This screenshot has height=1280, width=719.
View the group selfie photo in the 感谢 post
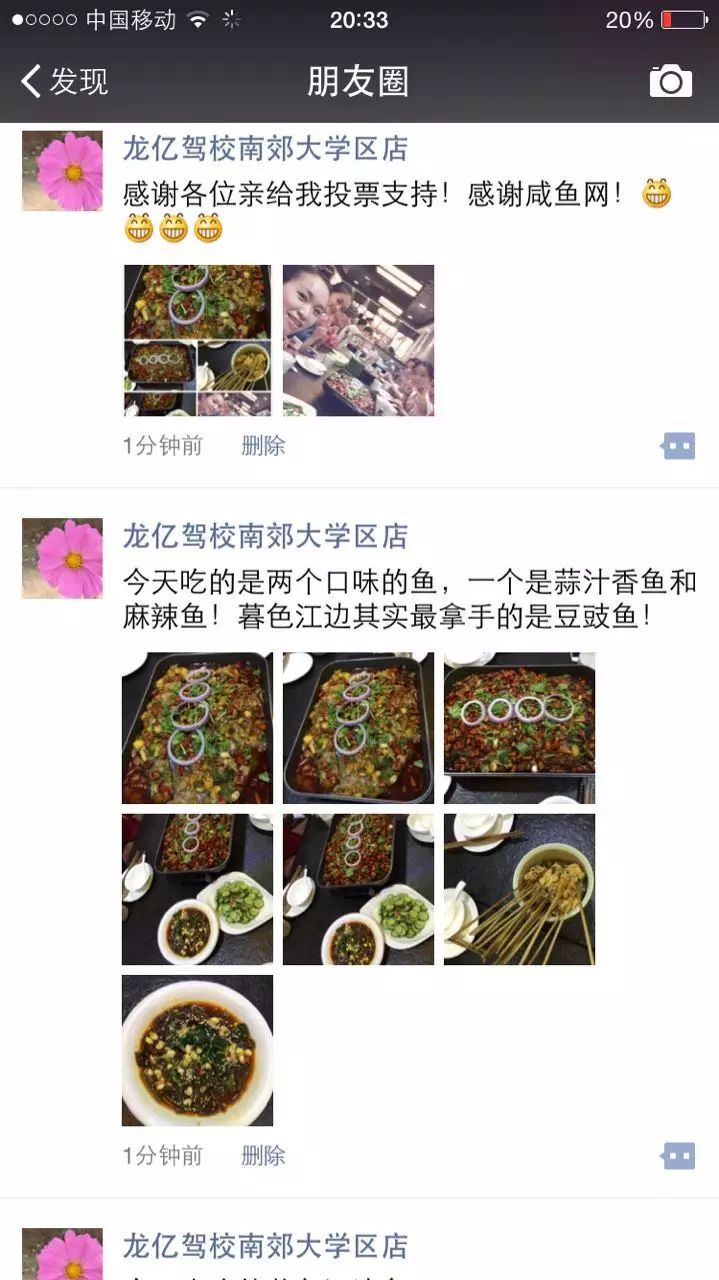point(358,340)
